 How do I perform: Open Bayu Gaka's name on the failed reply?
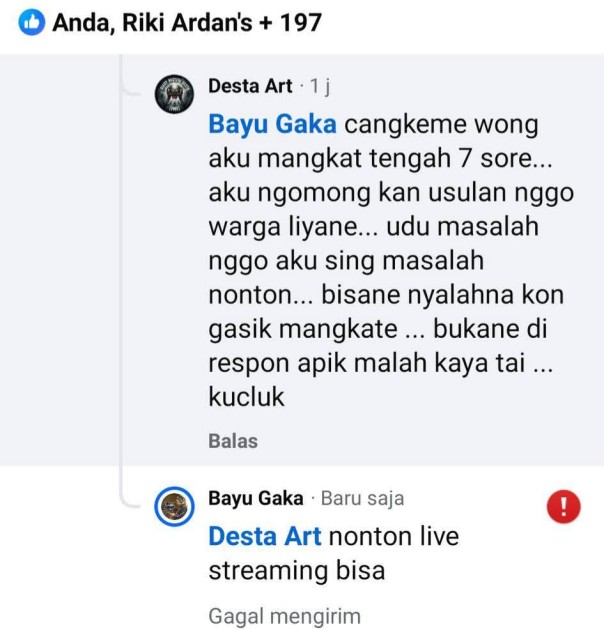[255, 498]
